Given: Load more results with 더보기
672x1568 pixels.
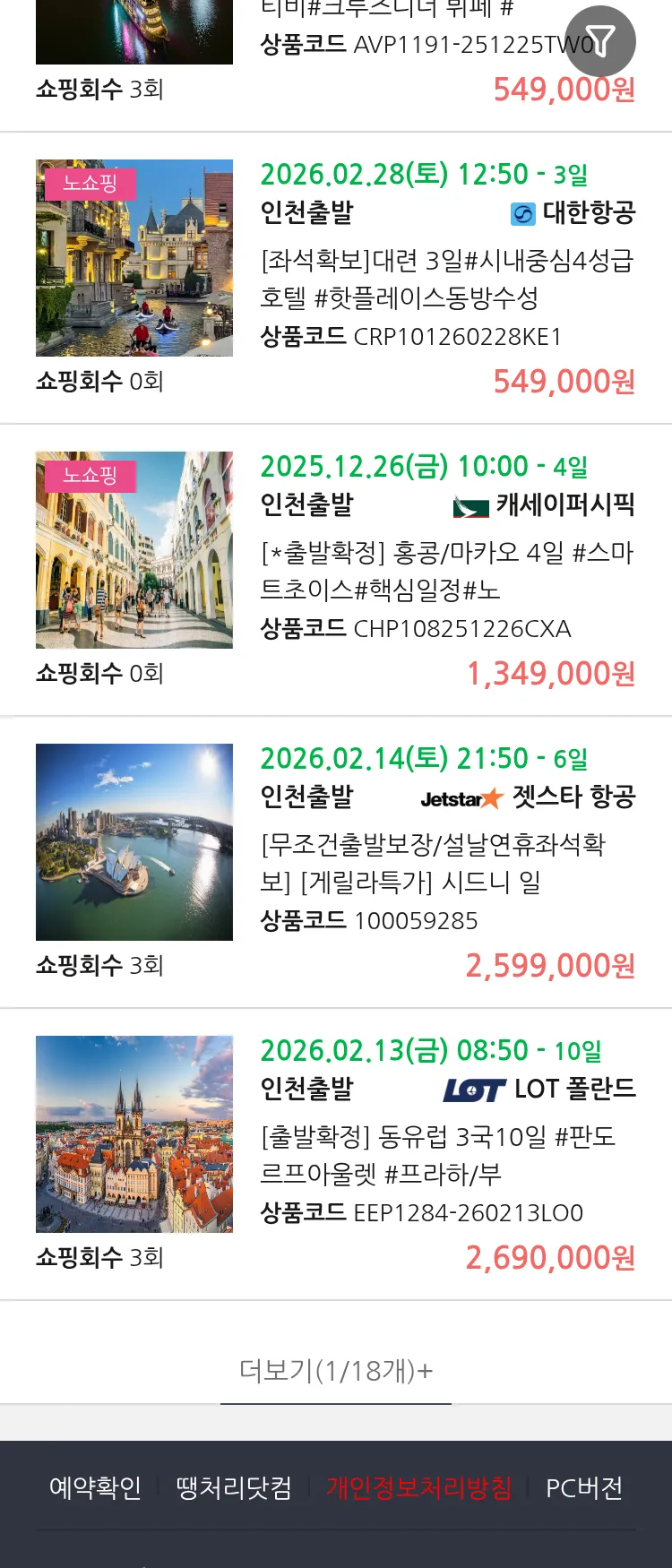Looking at the screenshot, I should (x=336, y=1370).
